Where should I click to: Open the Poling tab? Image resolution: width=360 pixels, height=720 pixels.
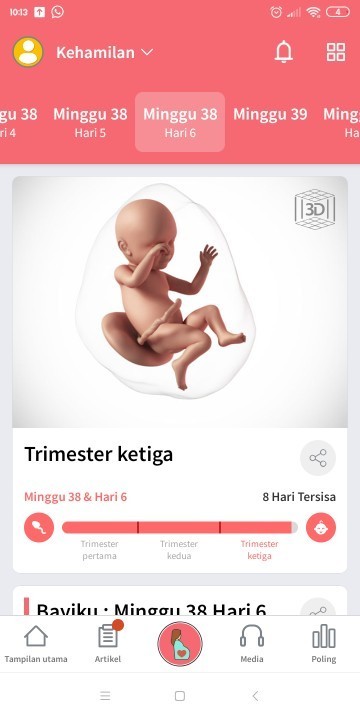pyautogui.click(x=324, y=644)
